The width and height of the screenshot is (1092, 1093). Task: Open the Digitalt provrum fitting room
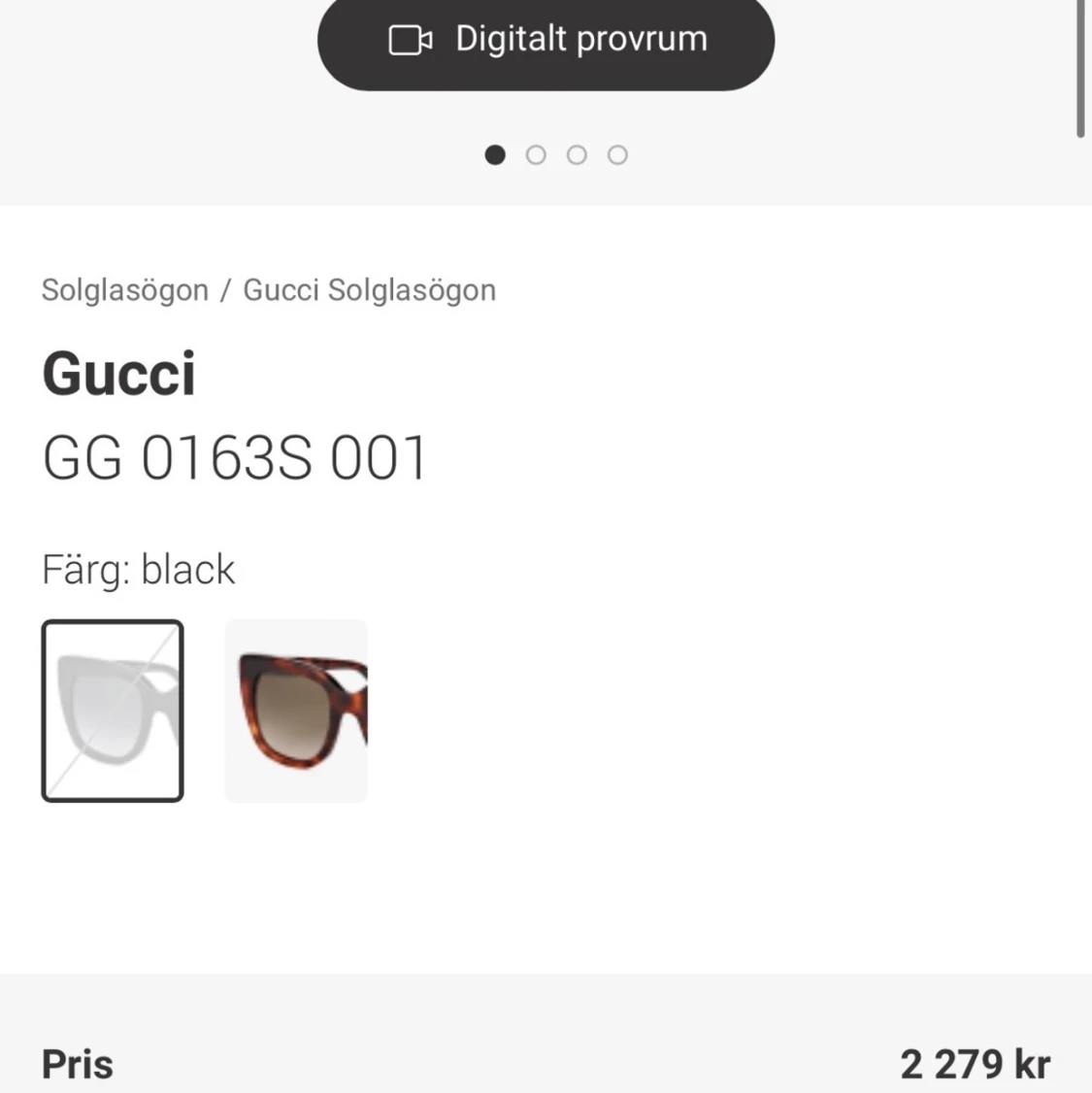546,41
